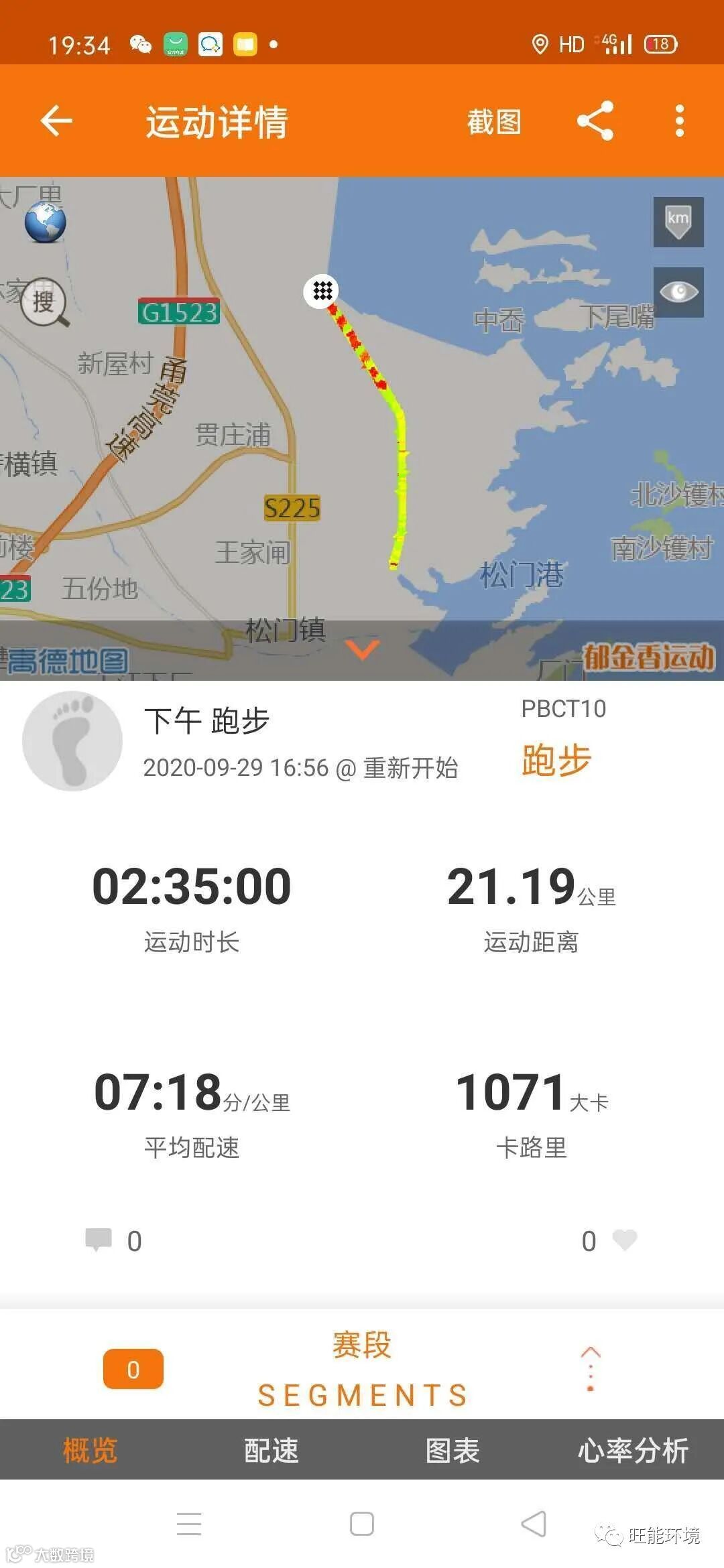This screenshot has height=1568, width=724.
Task: Go to the 心率分析 tab
Action: pyautogui.click(x=633, y=1451)
